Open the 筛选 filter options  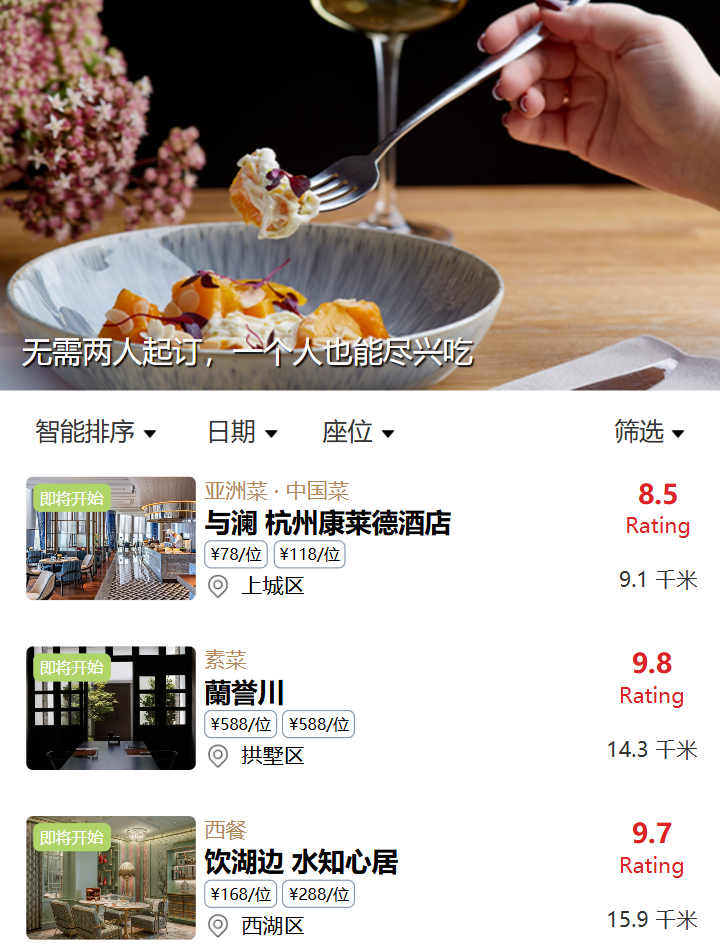(649, 432)
